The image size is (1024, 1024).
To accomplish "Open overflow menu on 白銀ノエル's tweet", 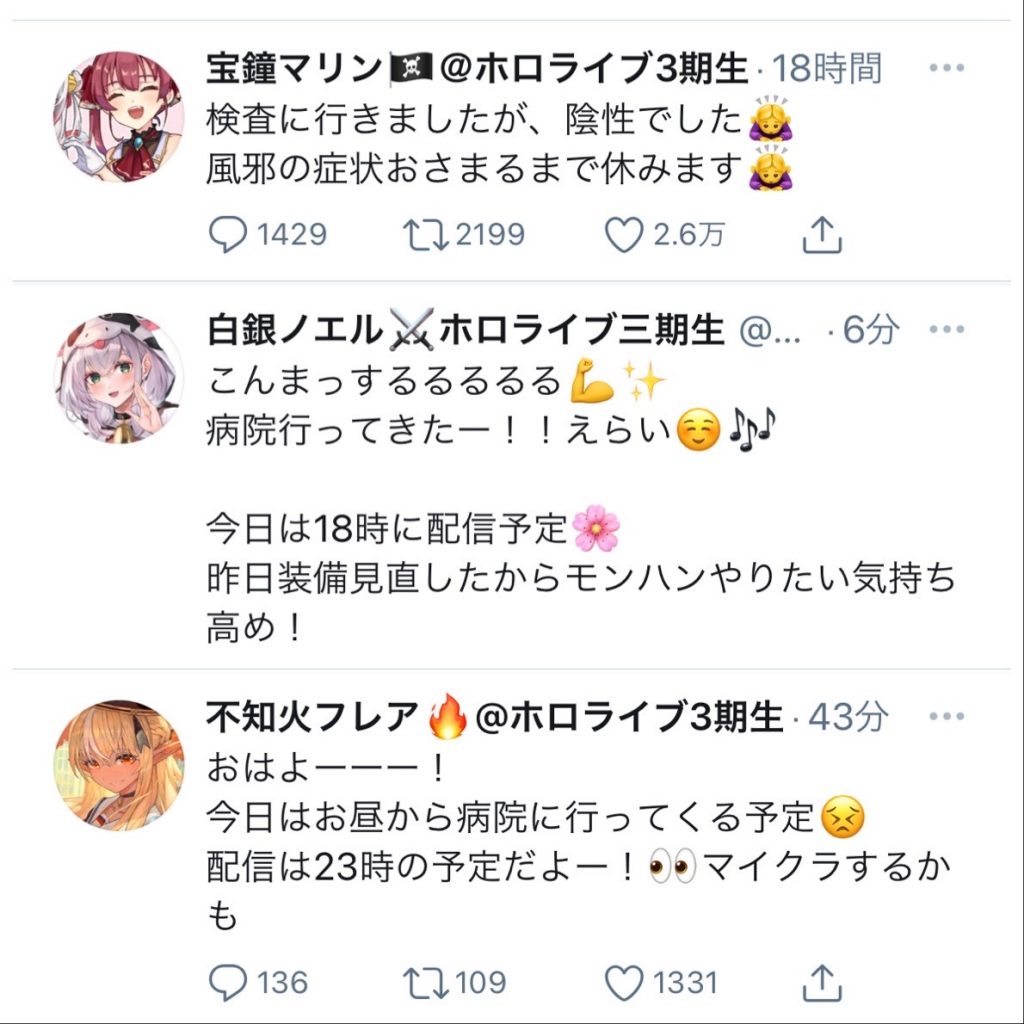I will point(945,329).
